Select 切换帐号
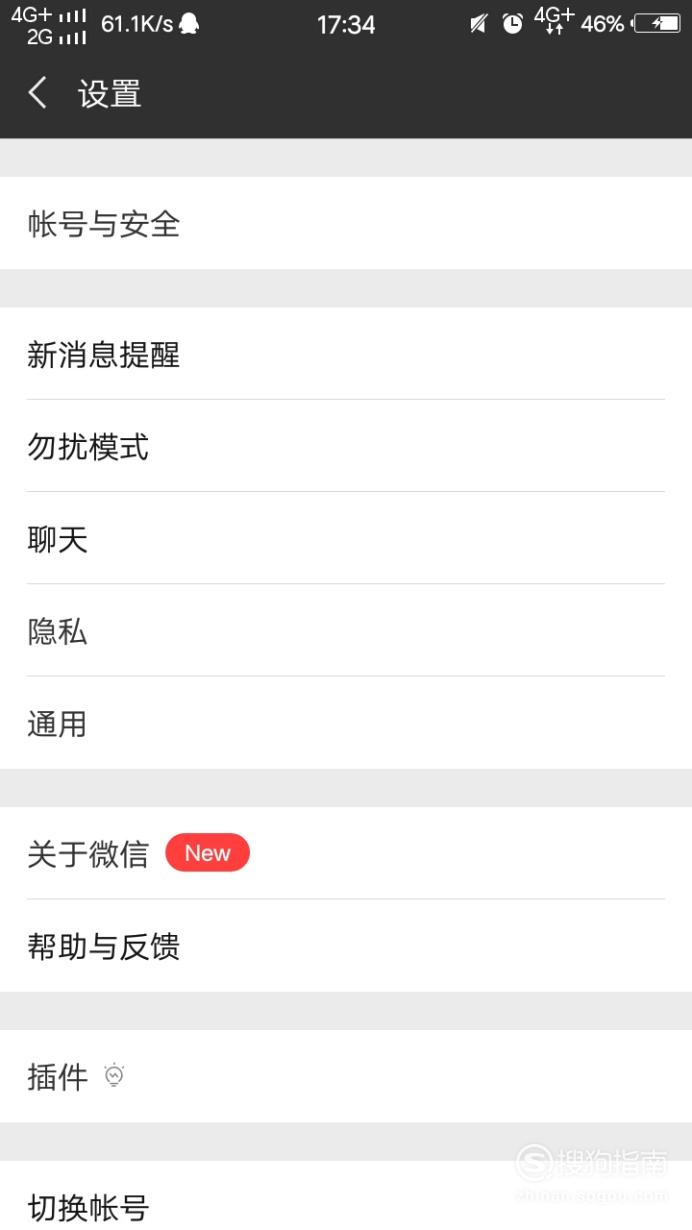This screenshot has height=1230, width=692. (x=346, y=1196)
